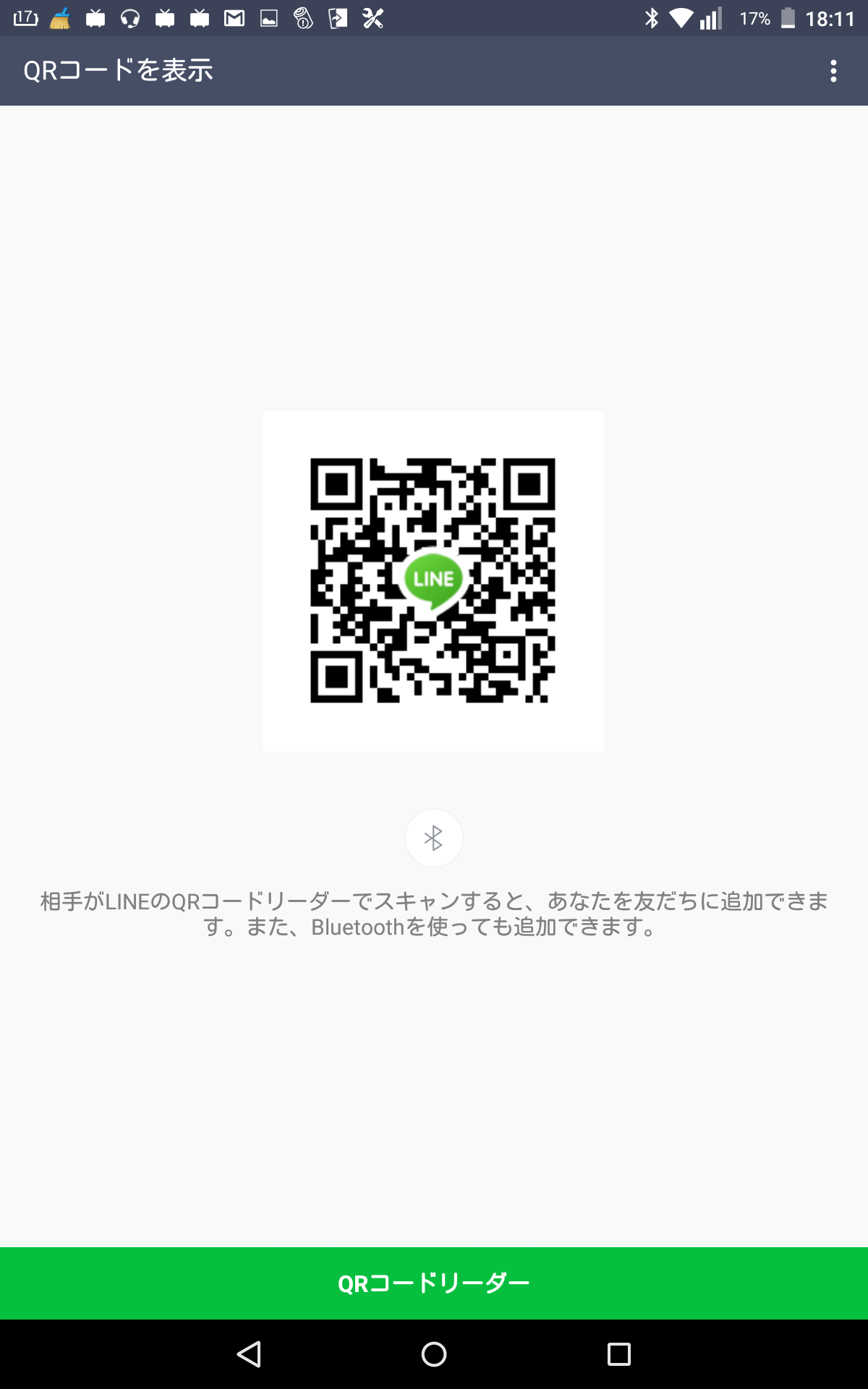Go to the home screen

tap(434, 1354)
